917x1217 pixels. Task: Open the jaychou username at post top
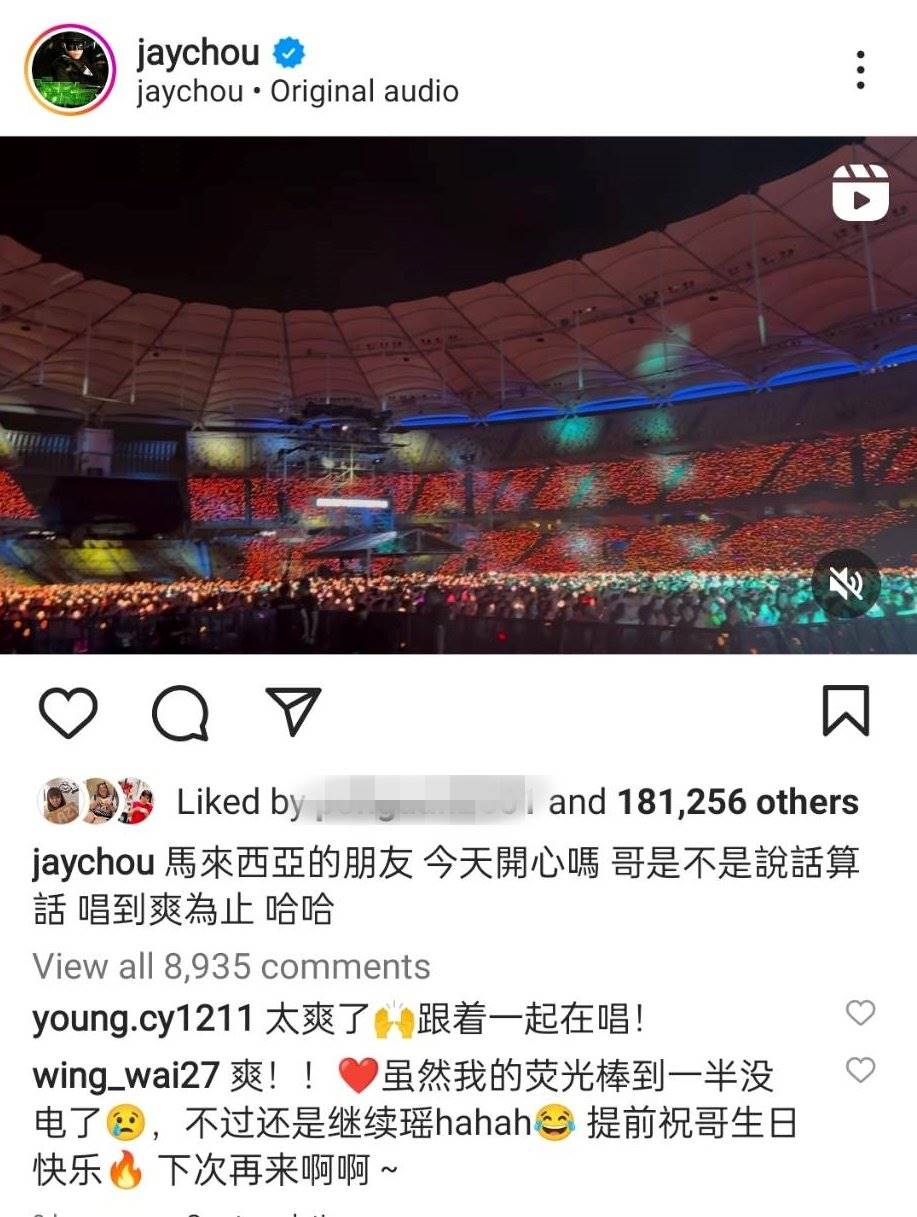198,52
